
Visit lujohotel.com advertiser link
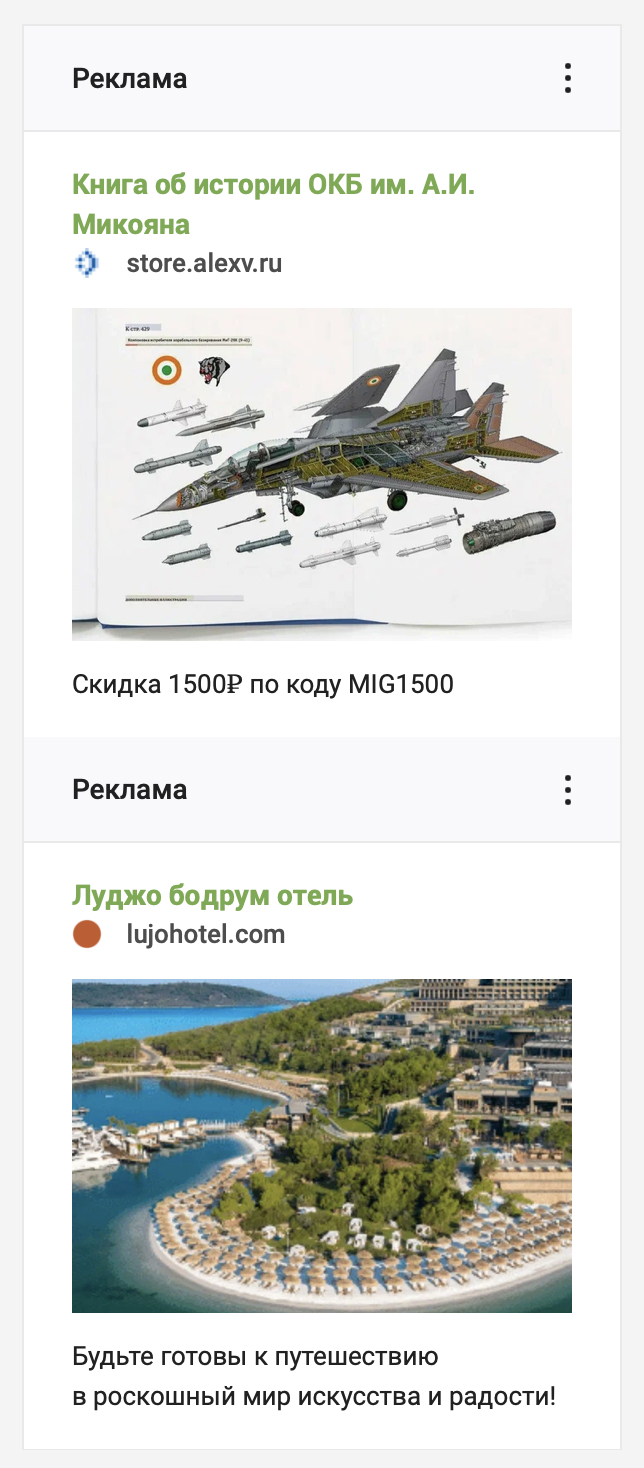point(206,935)
